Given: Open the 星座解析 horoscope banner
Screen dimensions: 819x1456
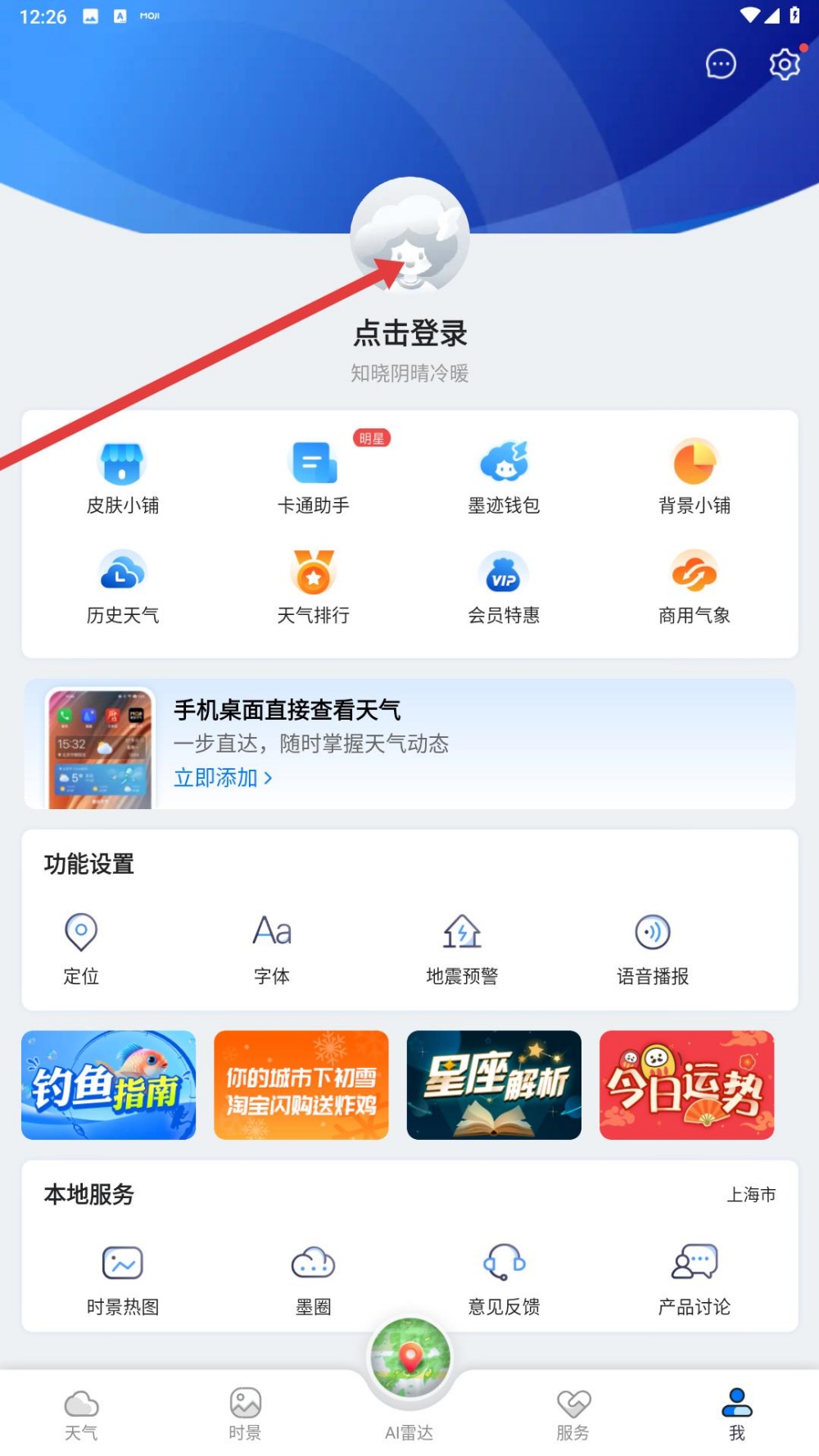Looking at the screenshot, I should coord(494,1084).
